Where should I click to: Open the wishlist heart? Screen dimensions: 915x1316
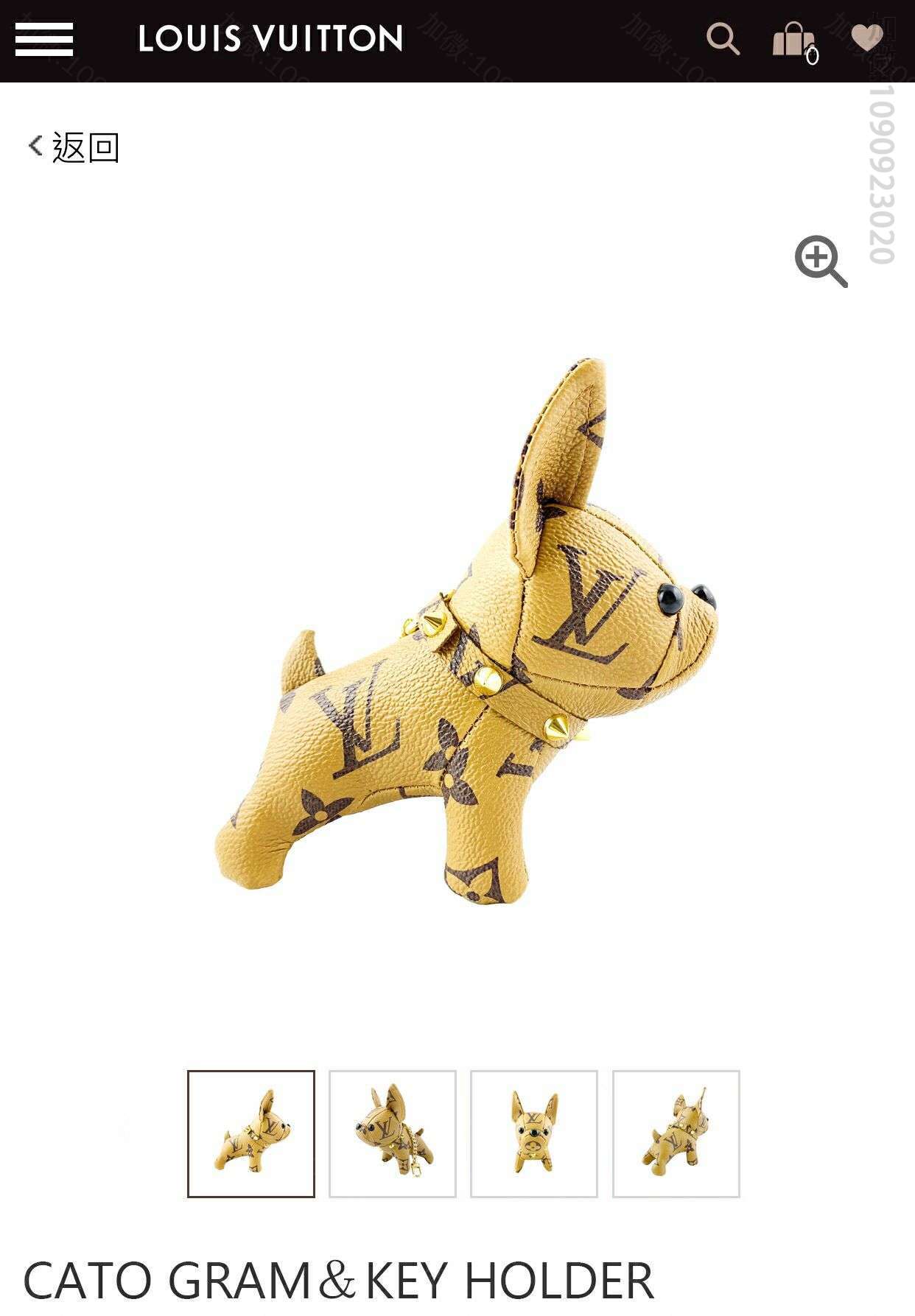[x=866, y=38]
